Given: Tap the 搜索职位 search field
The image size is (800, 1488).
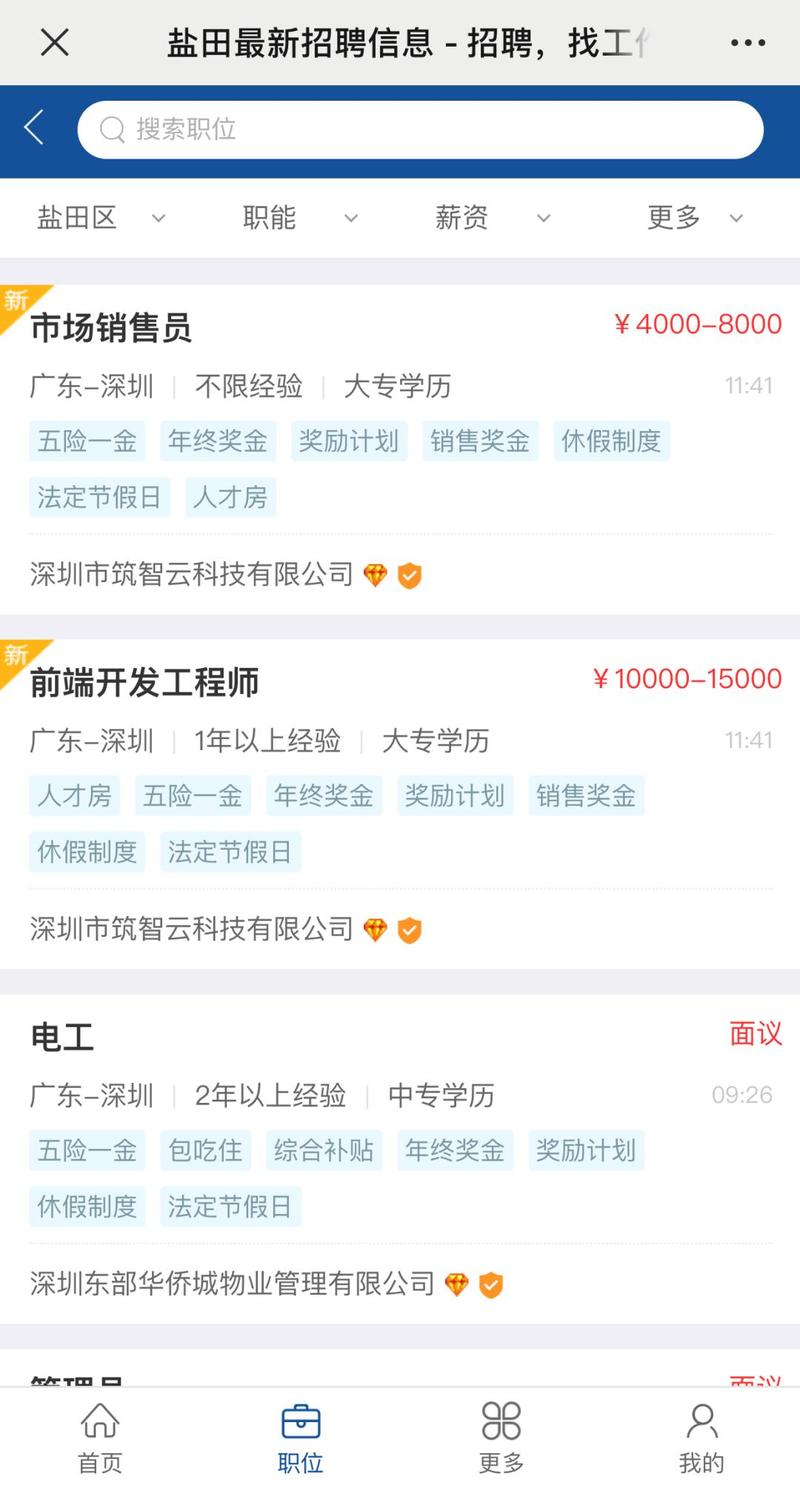Looking at the screenshot, I should 420,129.
